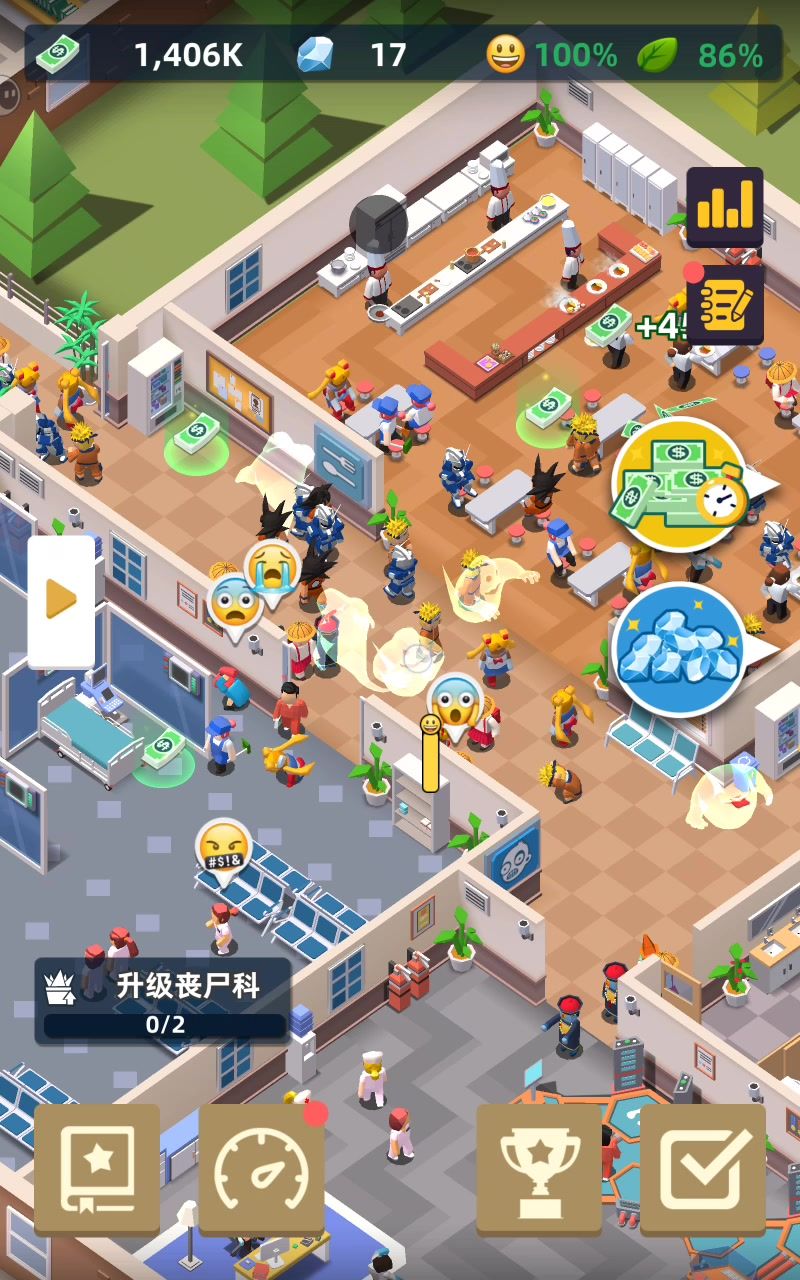Tap the crying patient emoji bubble
This screenshot has width=800, height=1280.
coord(273,570)
